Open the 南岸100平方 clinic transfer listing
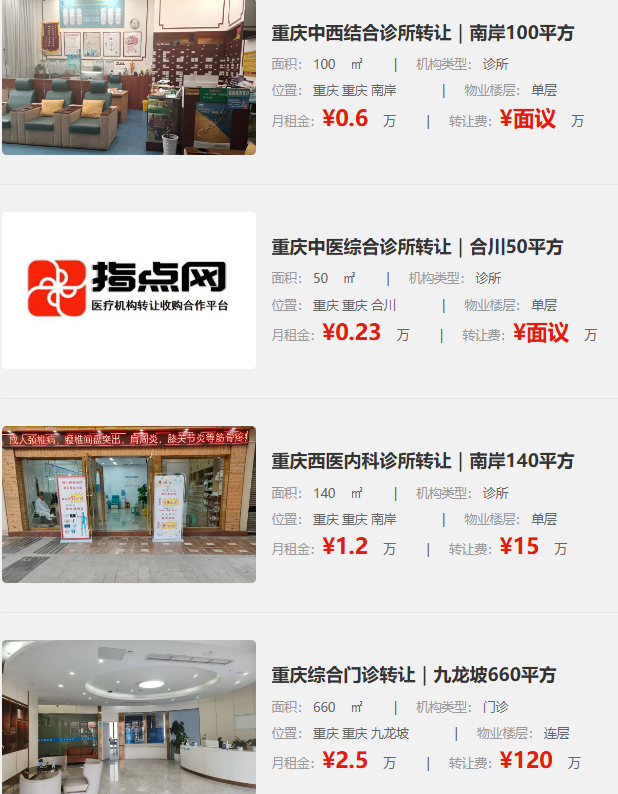The height and width of the screenshot is (794, 618). tap(422, 33)
